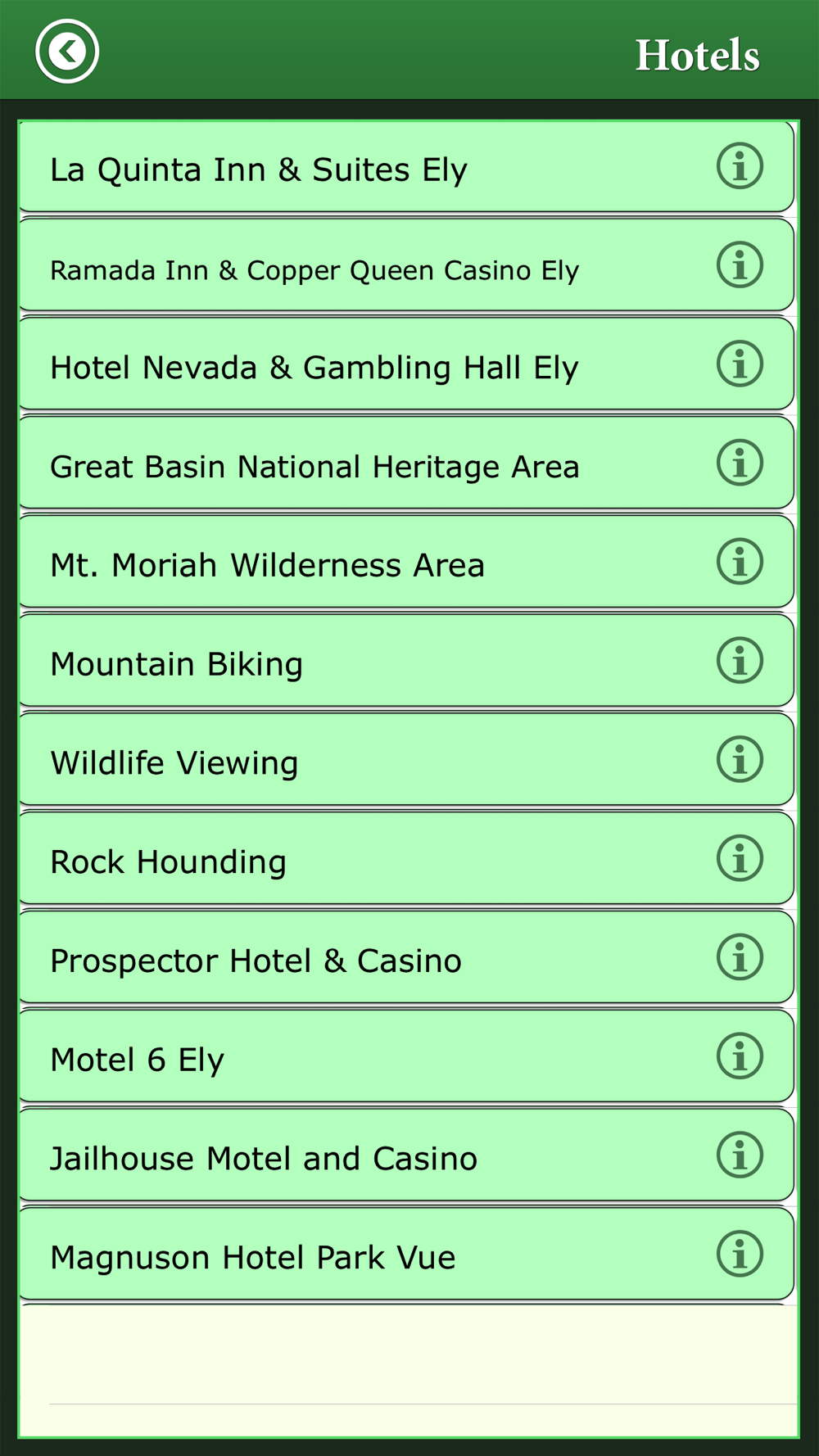Show info for Motel 6 Ely
819x1456 pixels.
pyautogui.click(x=740, y=1056)
